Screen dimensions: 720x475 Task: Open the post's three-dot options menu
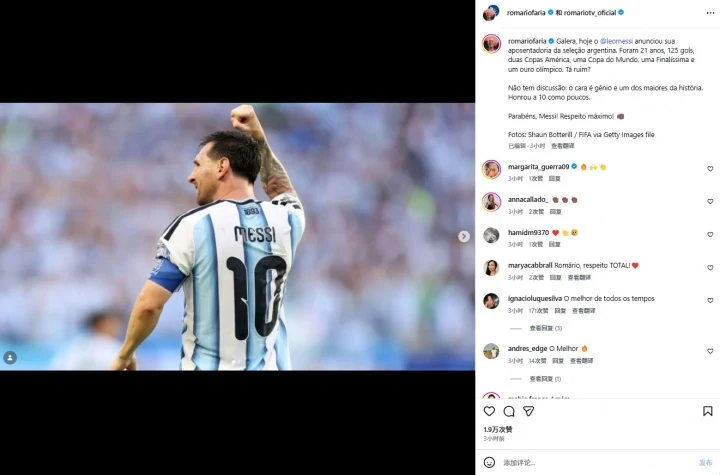[710, 13]
